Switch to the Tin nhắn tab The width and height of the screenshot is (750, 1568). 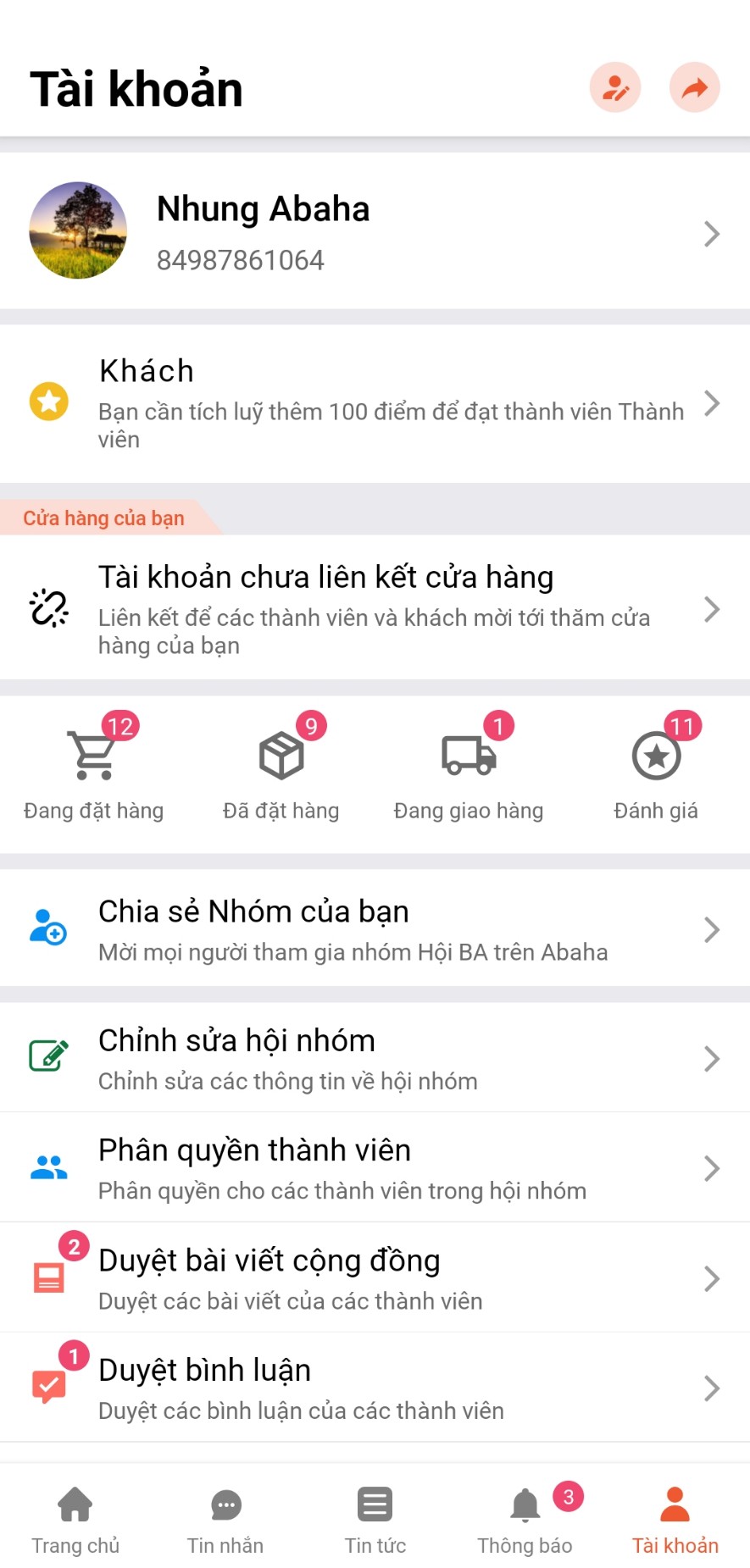(x=225, y=1520)
